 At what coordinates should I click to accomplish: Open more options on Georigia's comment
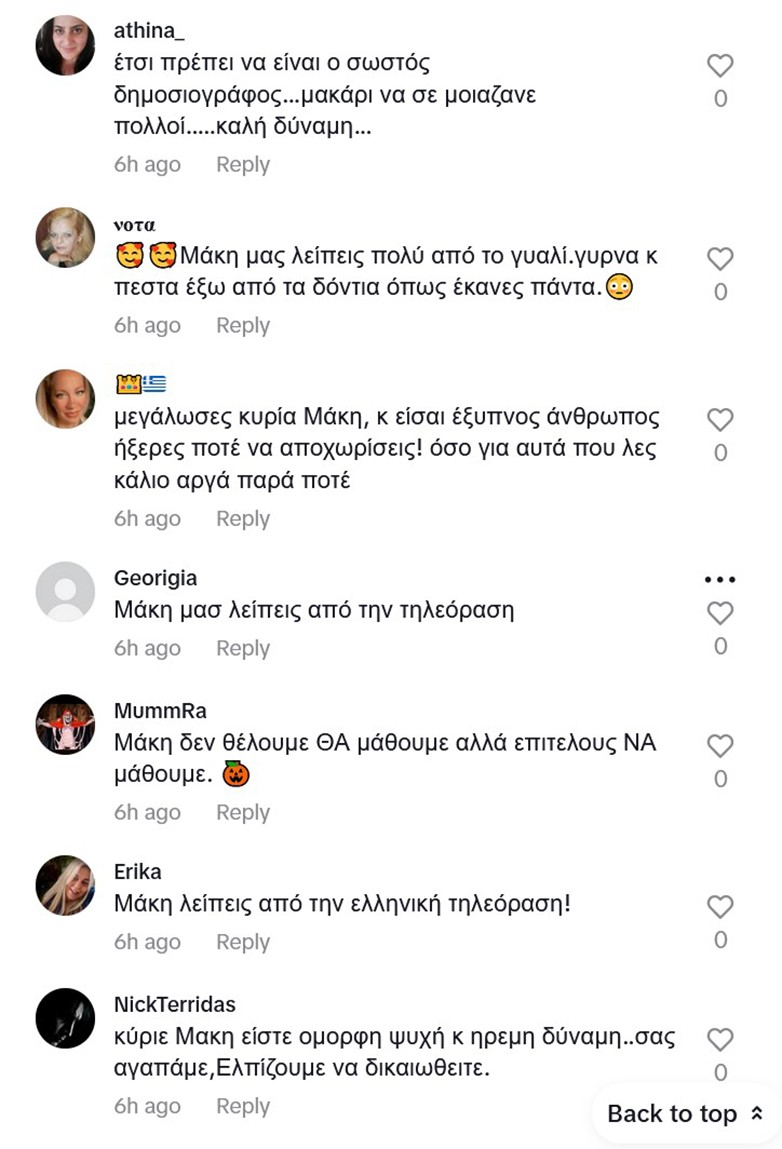tap(720, 579)
